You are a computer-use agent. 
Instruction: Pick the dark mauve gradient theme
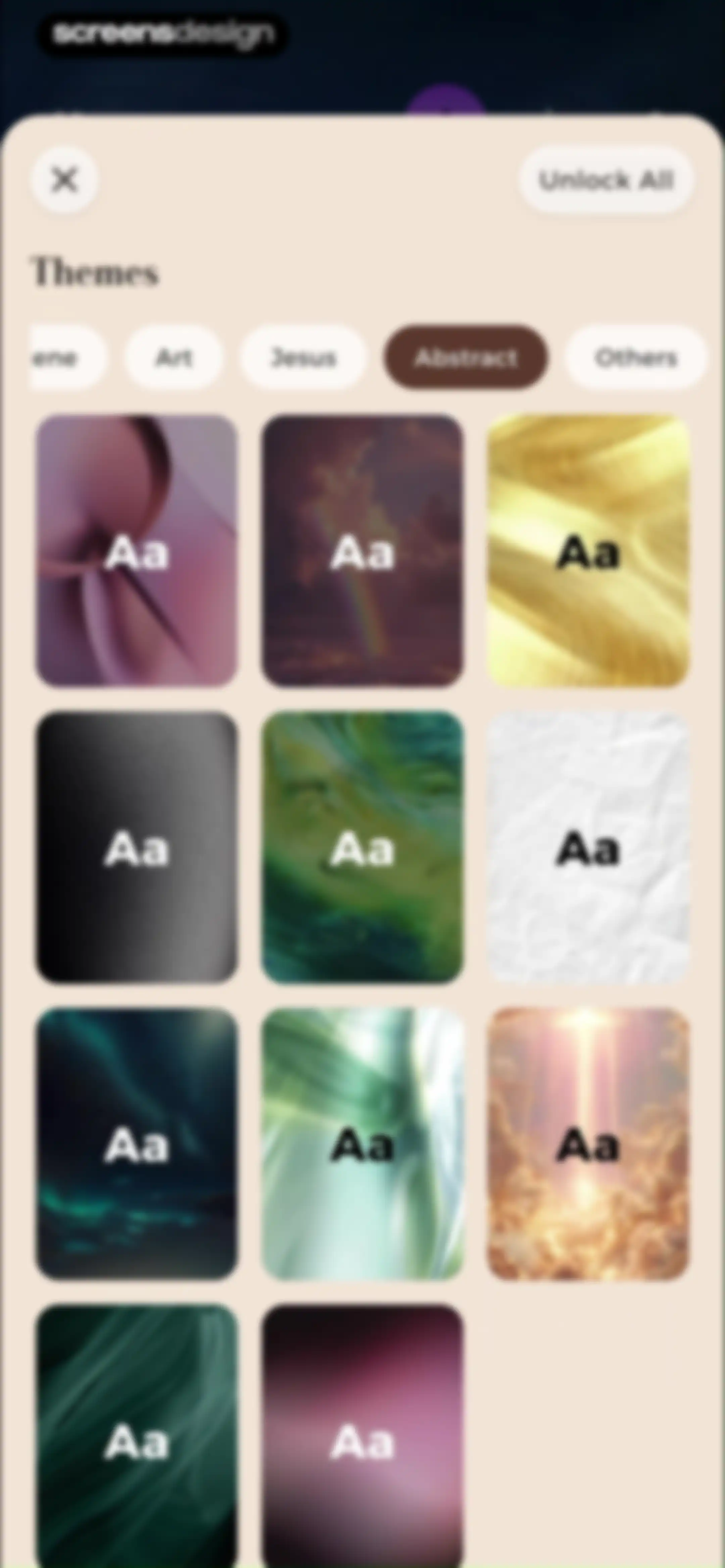(362, 1436)
